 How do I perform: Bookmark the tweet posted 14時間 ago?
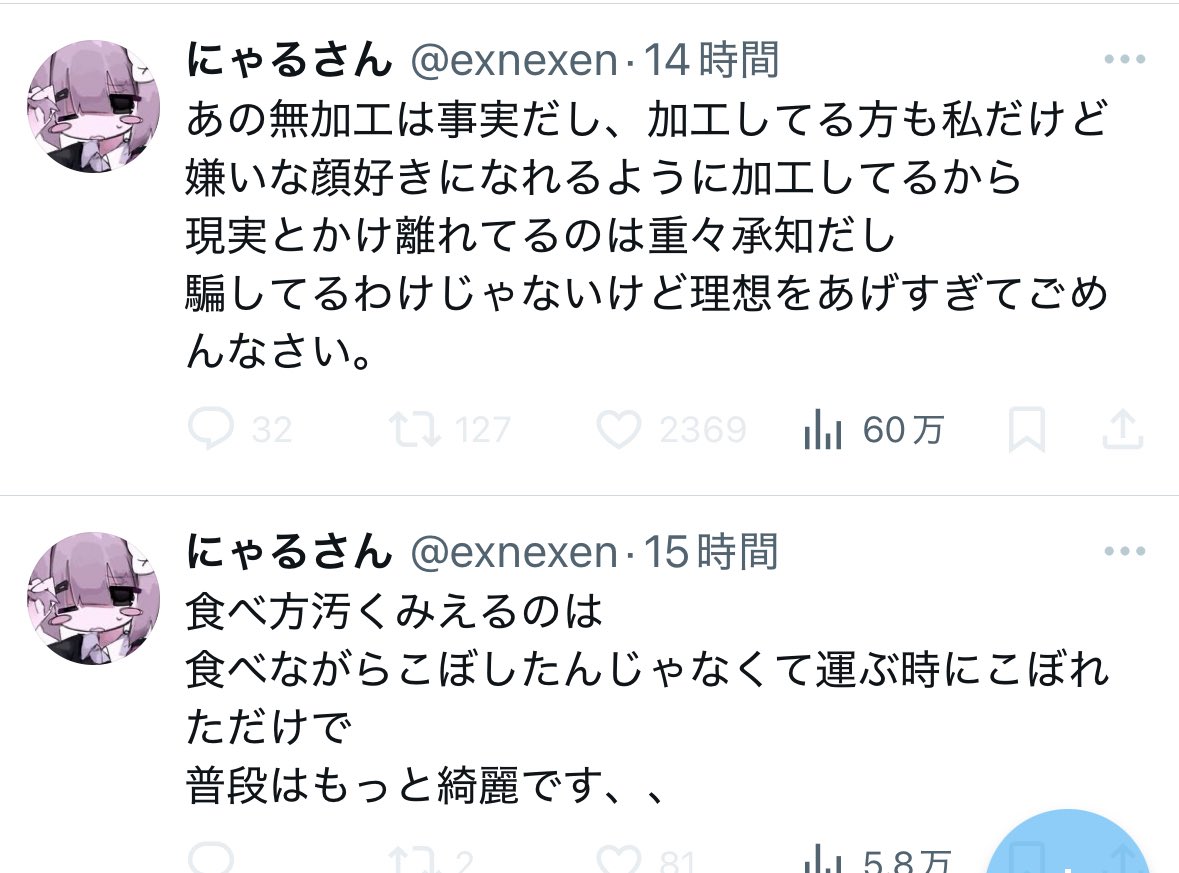click(x=1026, y=431)
